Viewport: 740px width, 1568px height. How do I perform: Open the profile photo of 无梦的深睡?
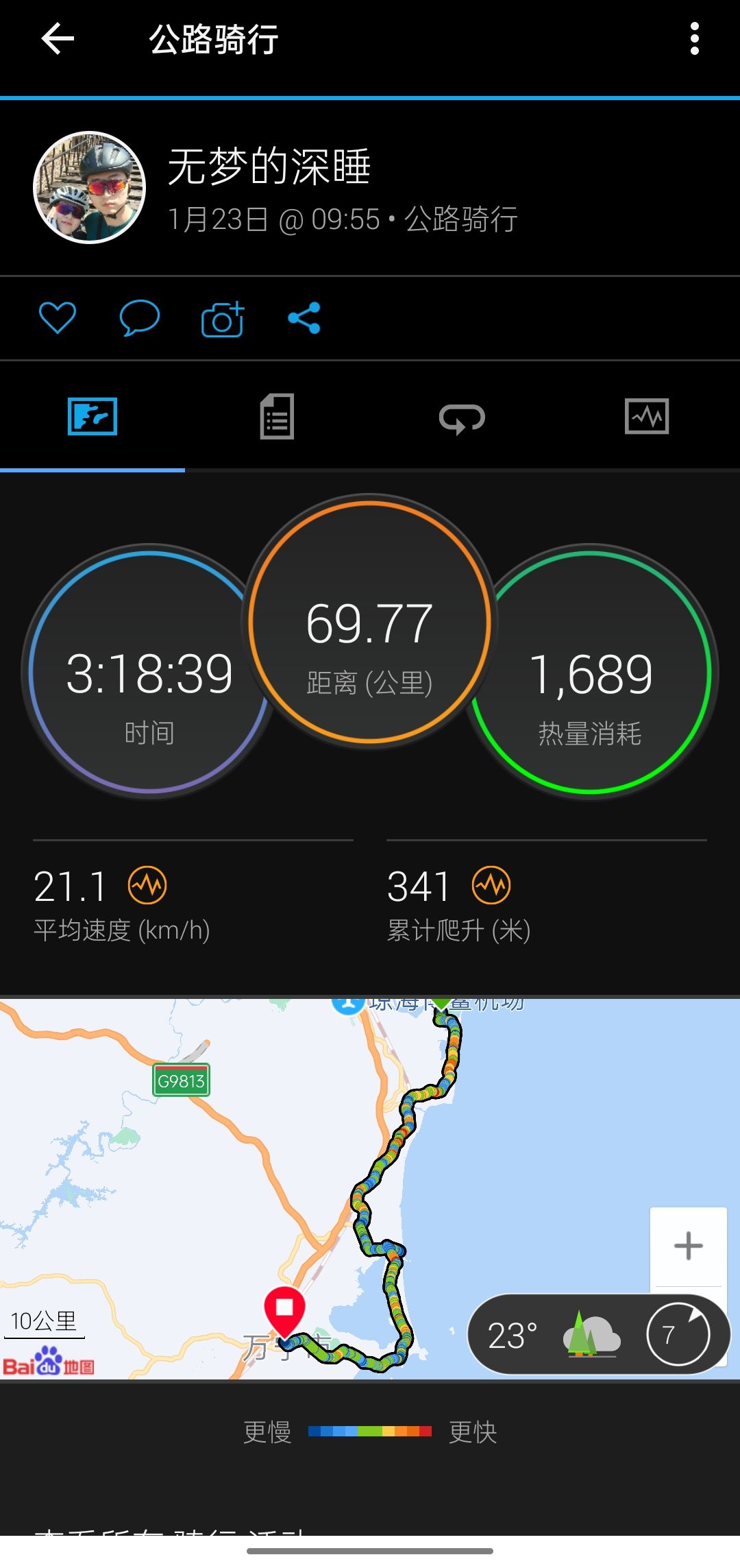point(90,187)
